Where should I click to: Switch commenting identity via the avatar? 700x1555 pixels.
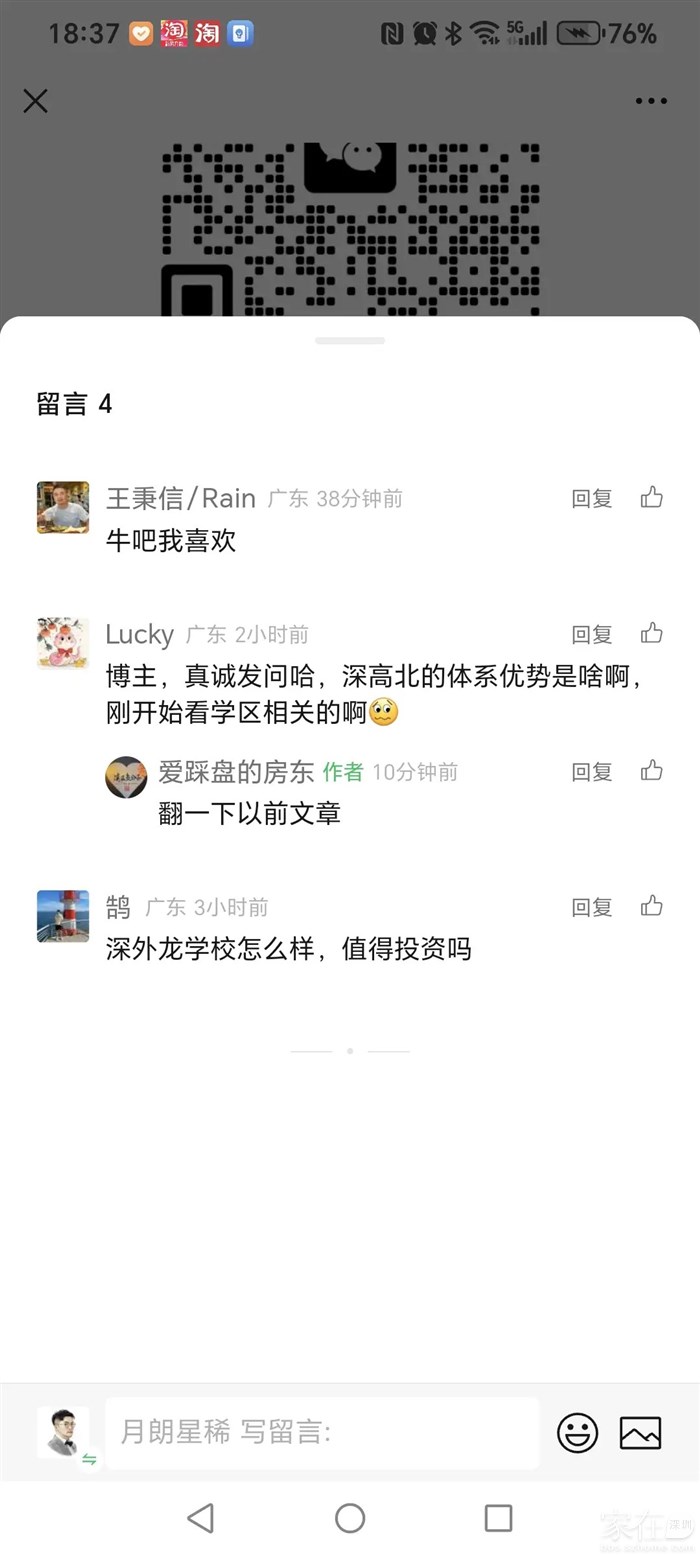click(x=63, y=1434)
